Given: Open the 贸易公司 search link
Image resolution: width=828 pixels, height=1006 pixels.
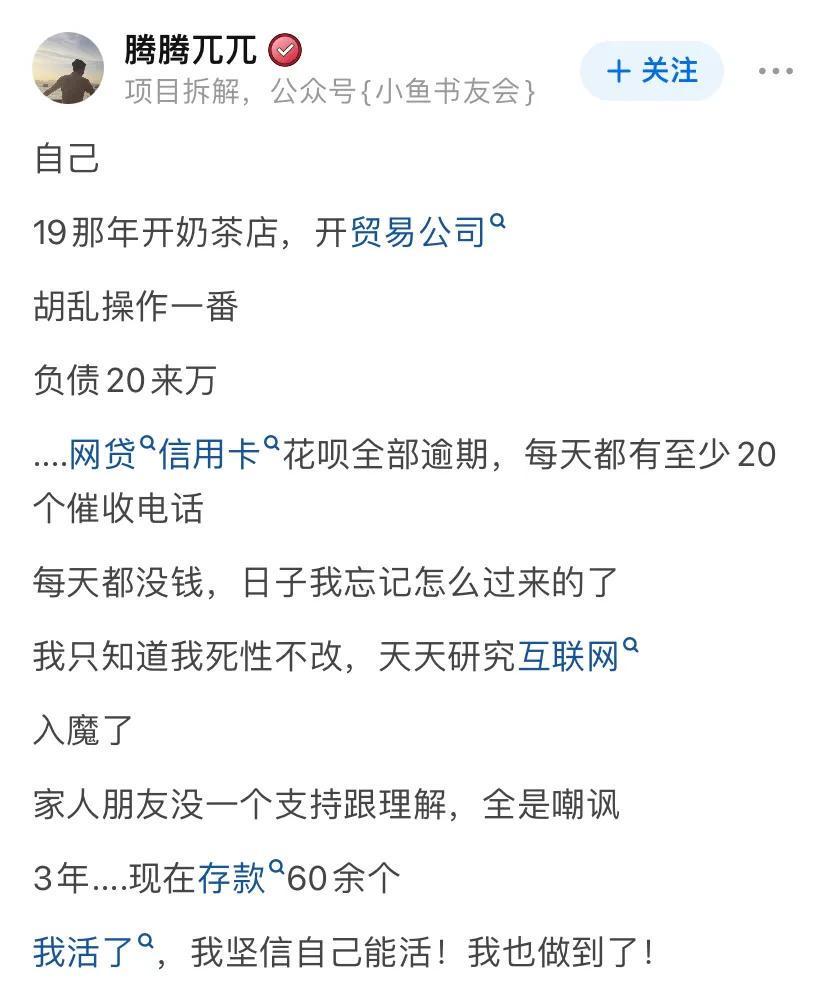Looking at the screenshot, I should tap(418, 233).
